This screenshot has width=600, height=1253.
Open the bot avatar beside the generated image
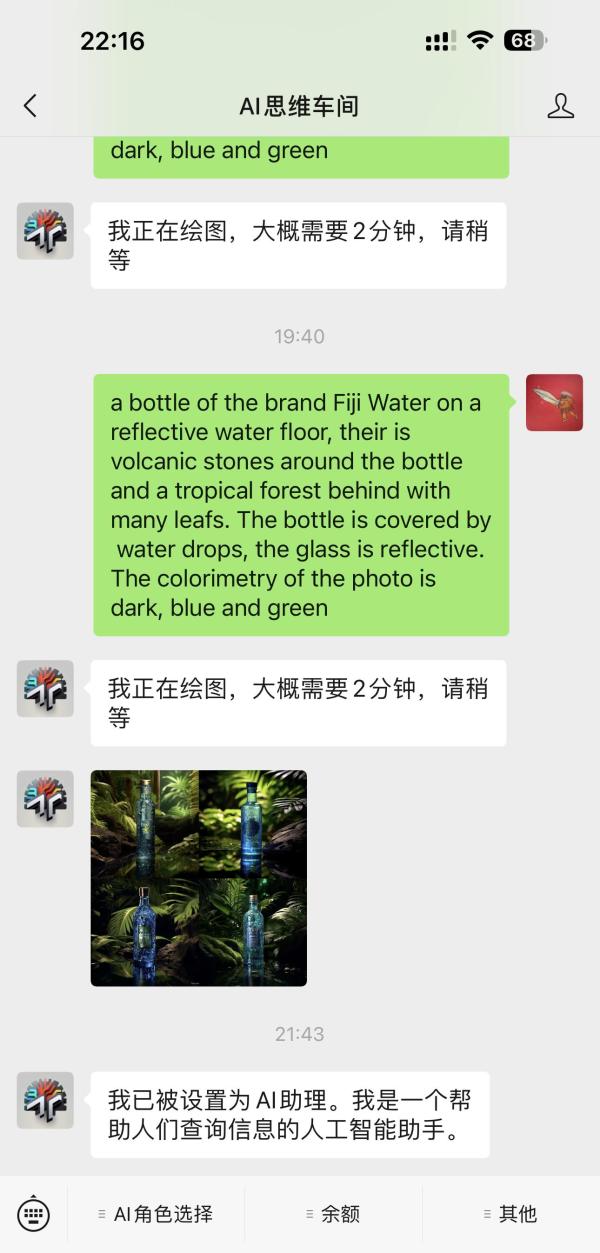click(45, 798)
